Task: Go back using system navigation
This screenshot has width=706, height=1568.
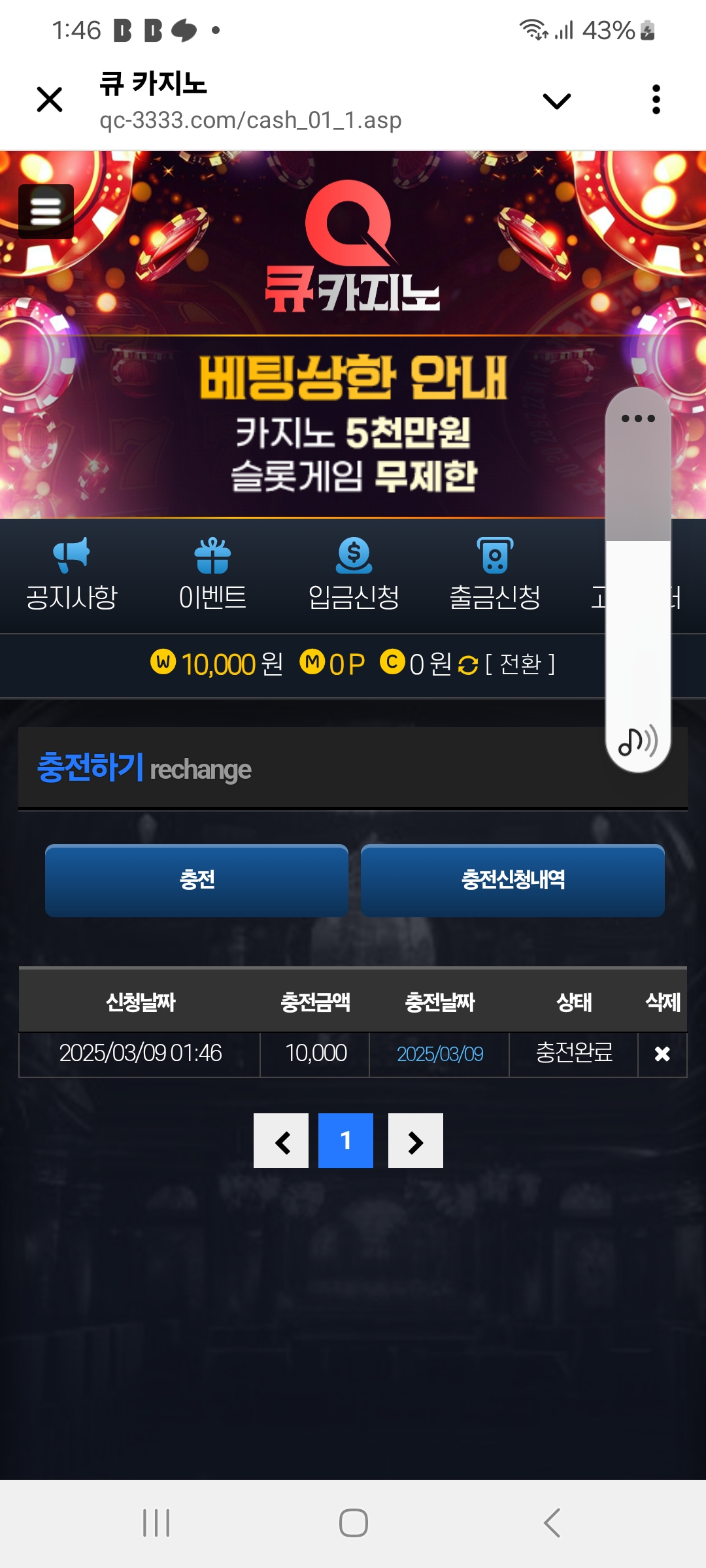Action: pyautogui.click(x=552, y=1523)
